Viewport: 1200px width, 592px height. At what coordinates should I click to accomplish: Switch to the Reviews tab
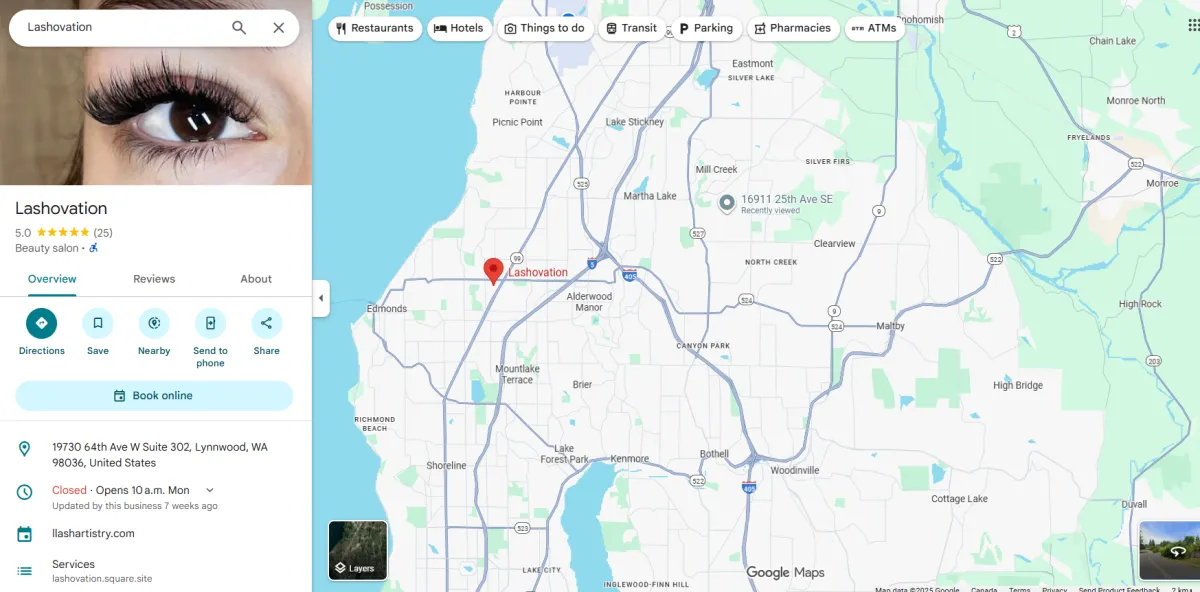tap(154, 279)
